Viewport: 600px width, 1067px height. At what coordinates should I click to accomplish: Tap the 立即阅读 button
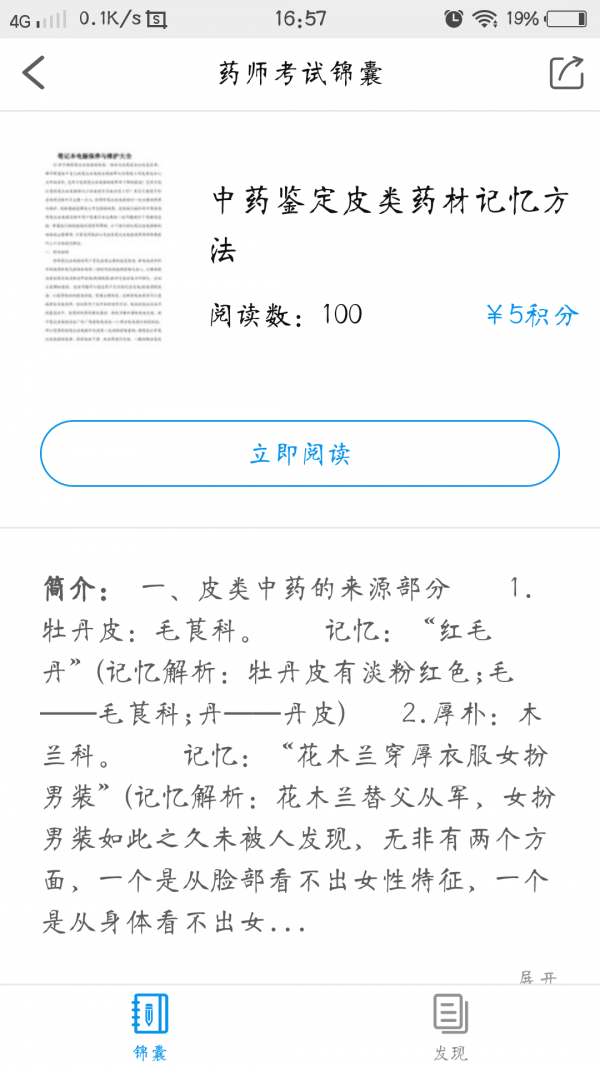tap(300, 454)
